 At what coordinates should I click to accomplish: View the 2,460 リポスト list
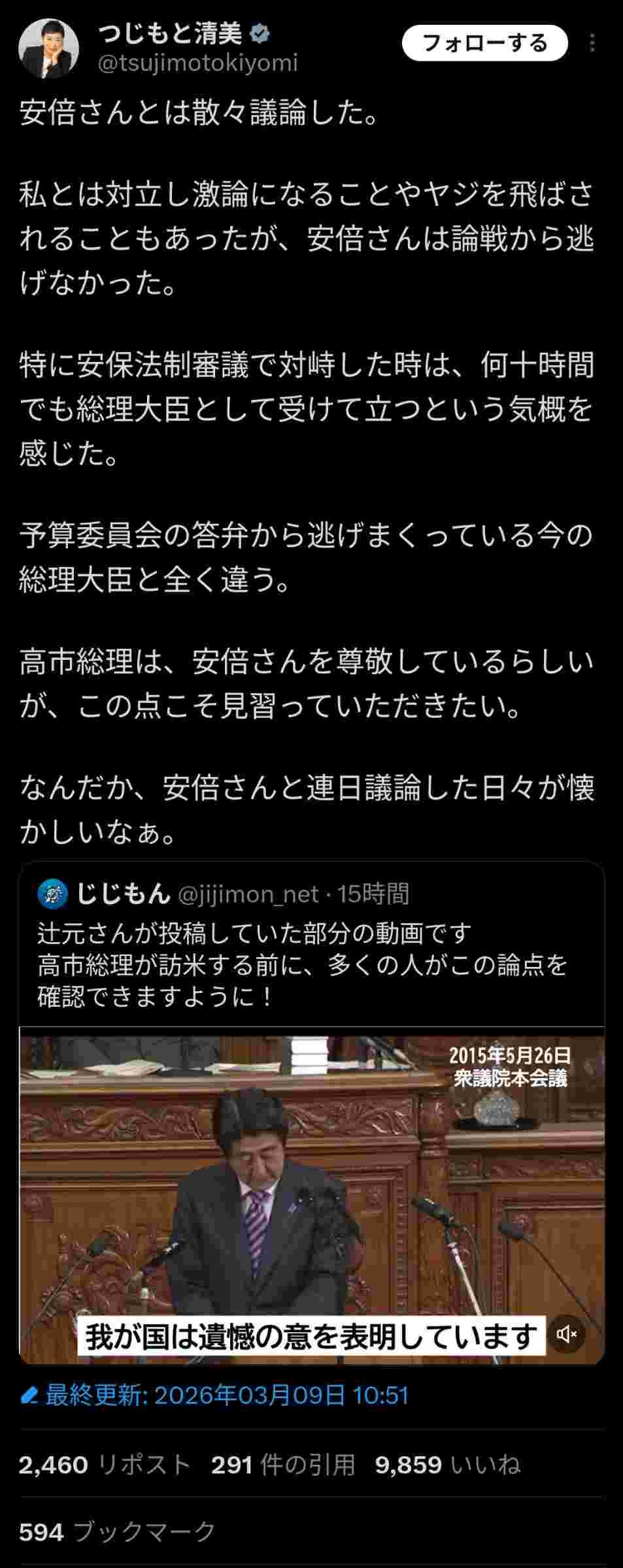pos(105,1465)
